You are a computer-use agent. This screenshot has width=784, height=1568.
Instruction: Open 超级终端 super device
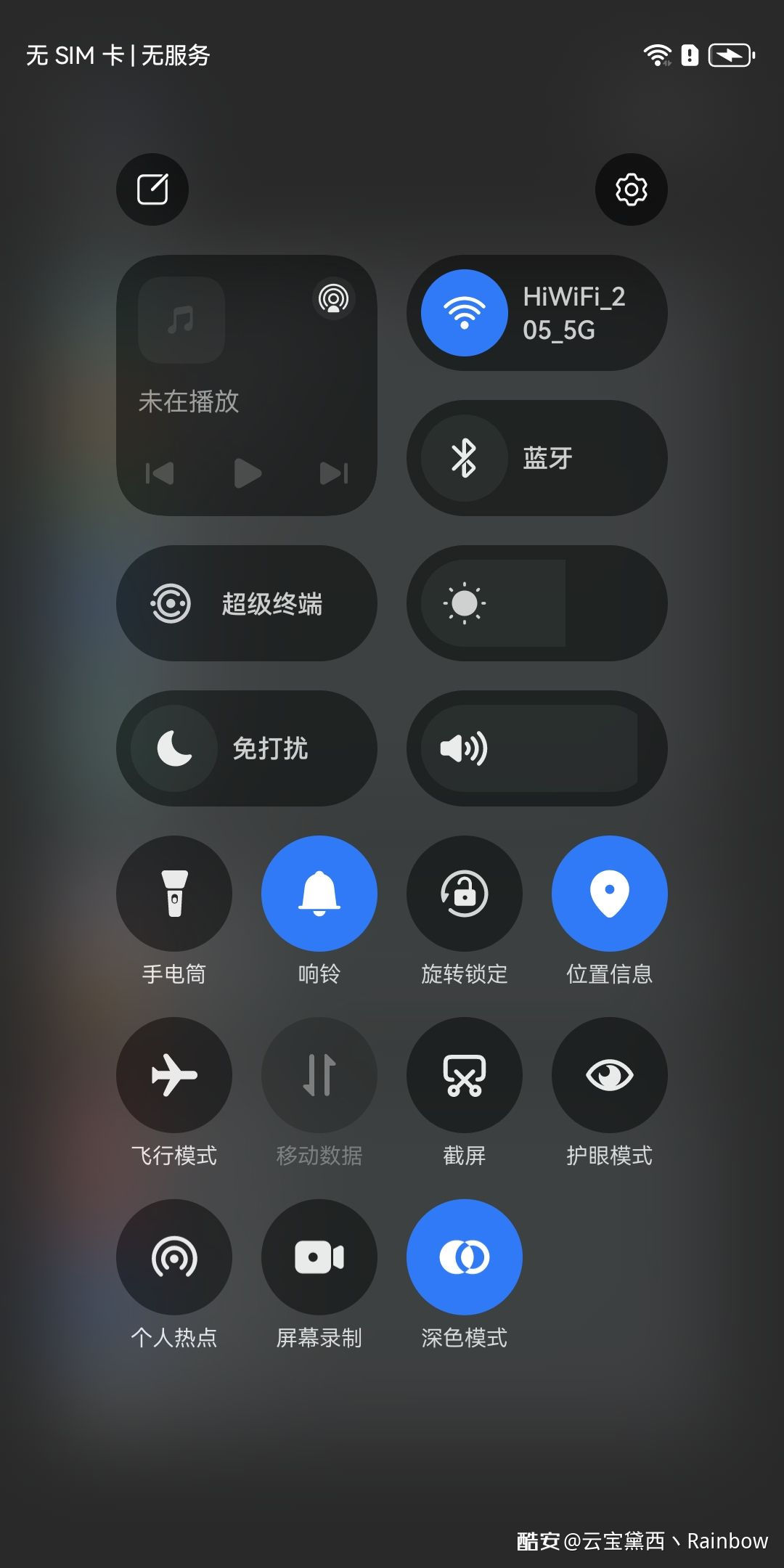[247, 603]
